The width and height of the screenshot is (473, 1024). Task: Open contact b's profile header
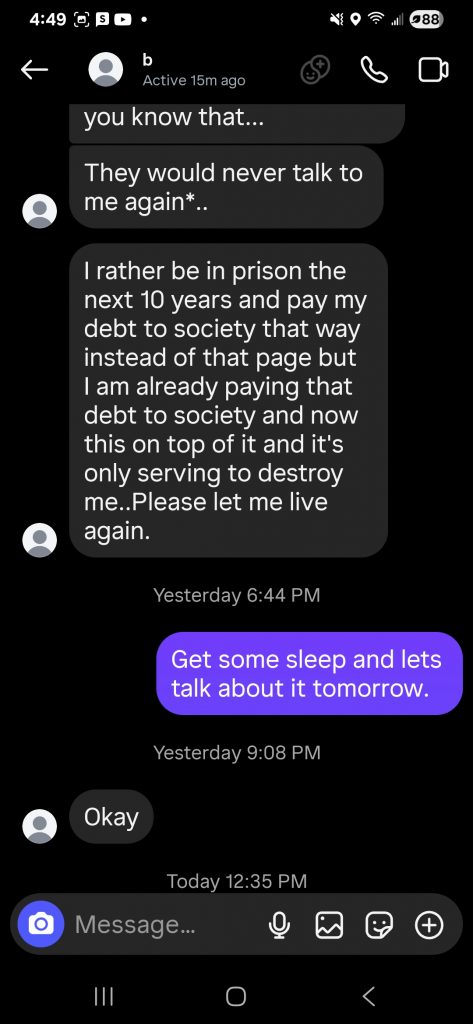click(x=167, y=70)
